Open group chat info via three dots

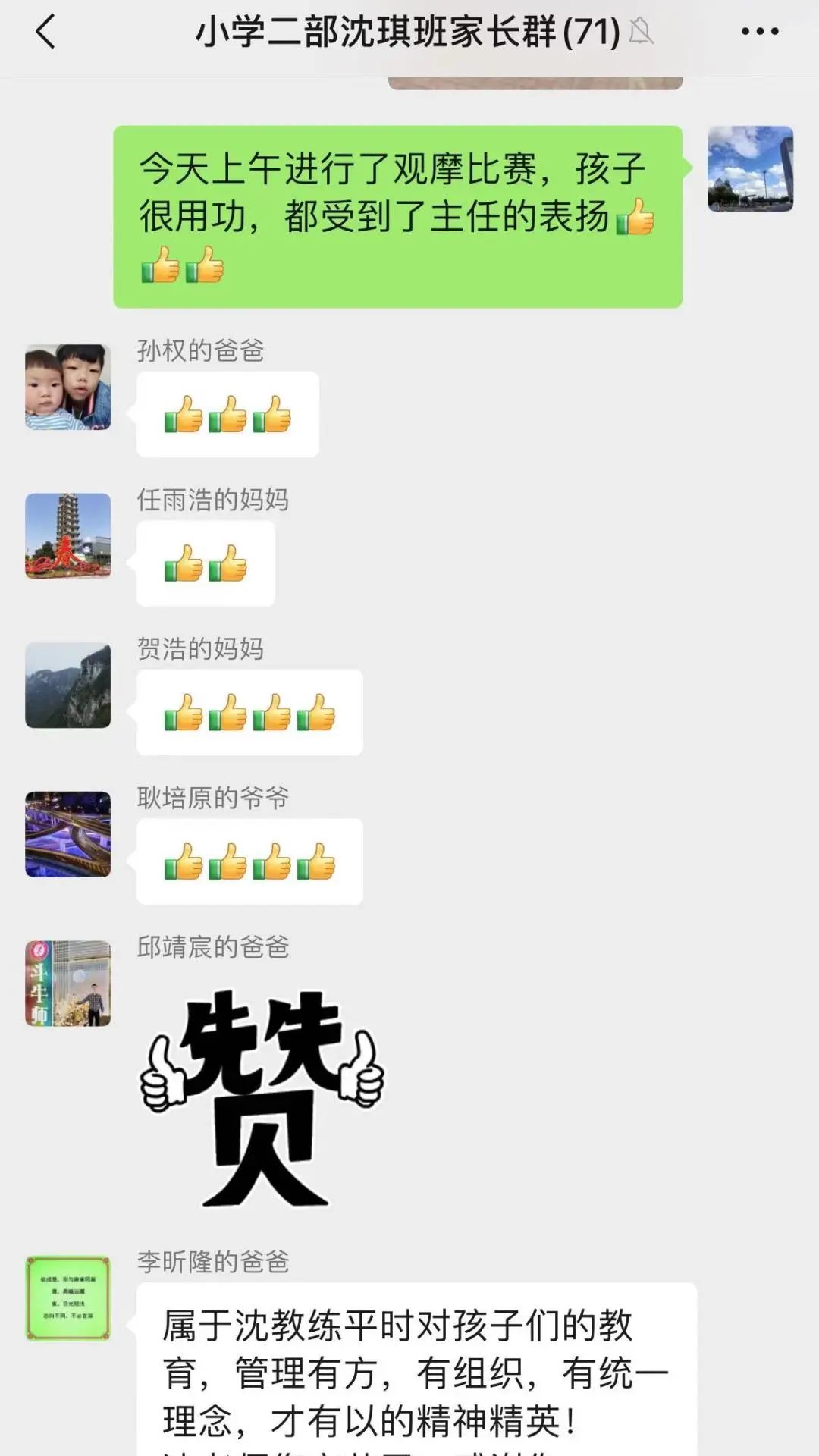coord(759,32)
